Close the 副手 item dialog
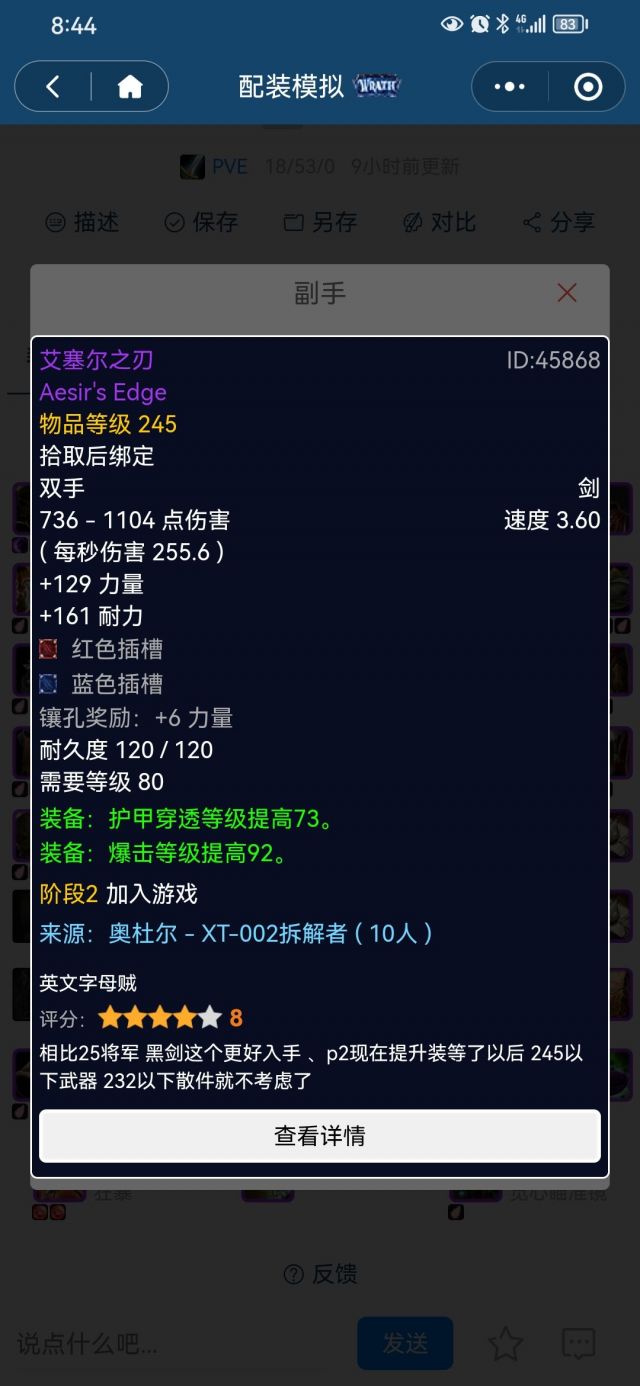 point(567,292)
